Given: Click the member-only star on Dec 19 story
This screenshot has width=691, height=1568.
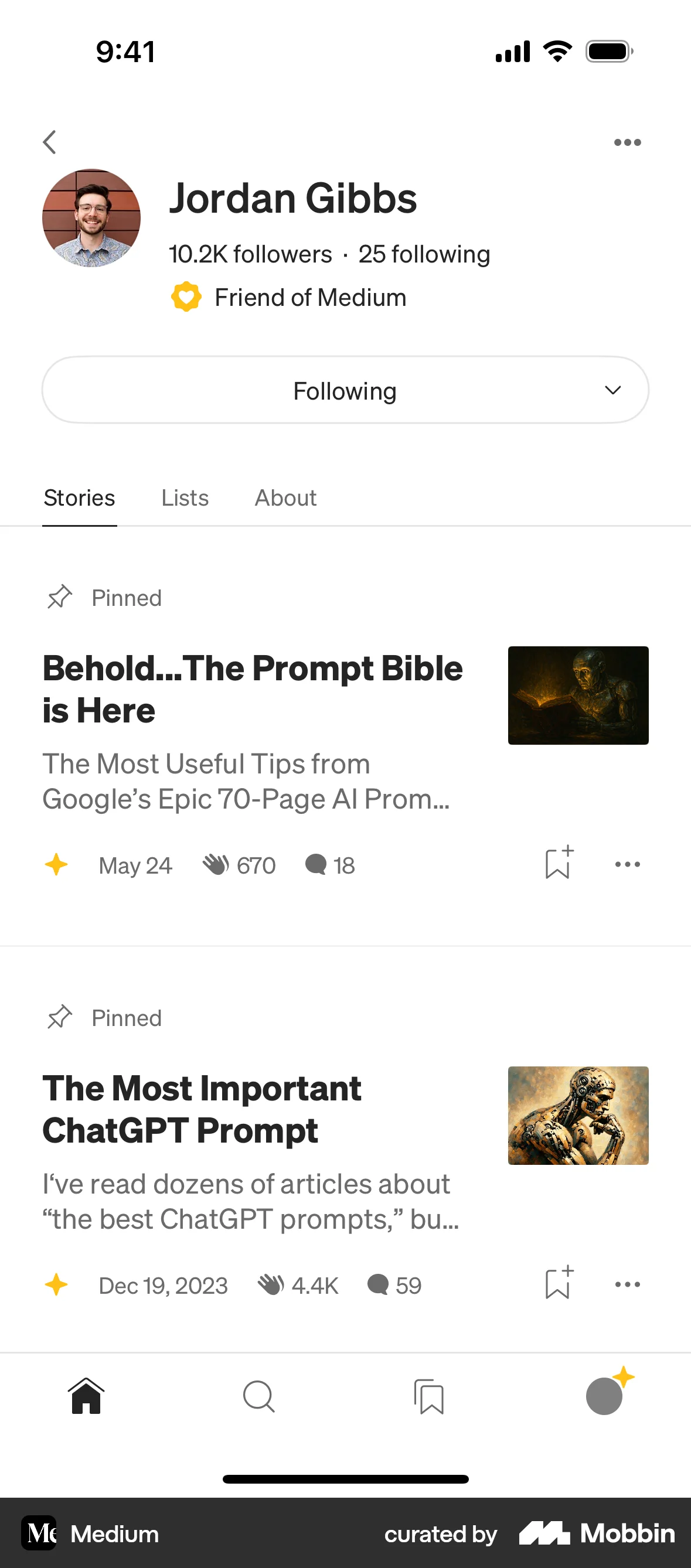Looking at the screenshot, I should point(56,1285).
